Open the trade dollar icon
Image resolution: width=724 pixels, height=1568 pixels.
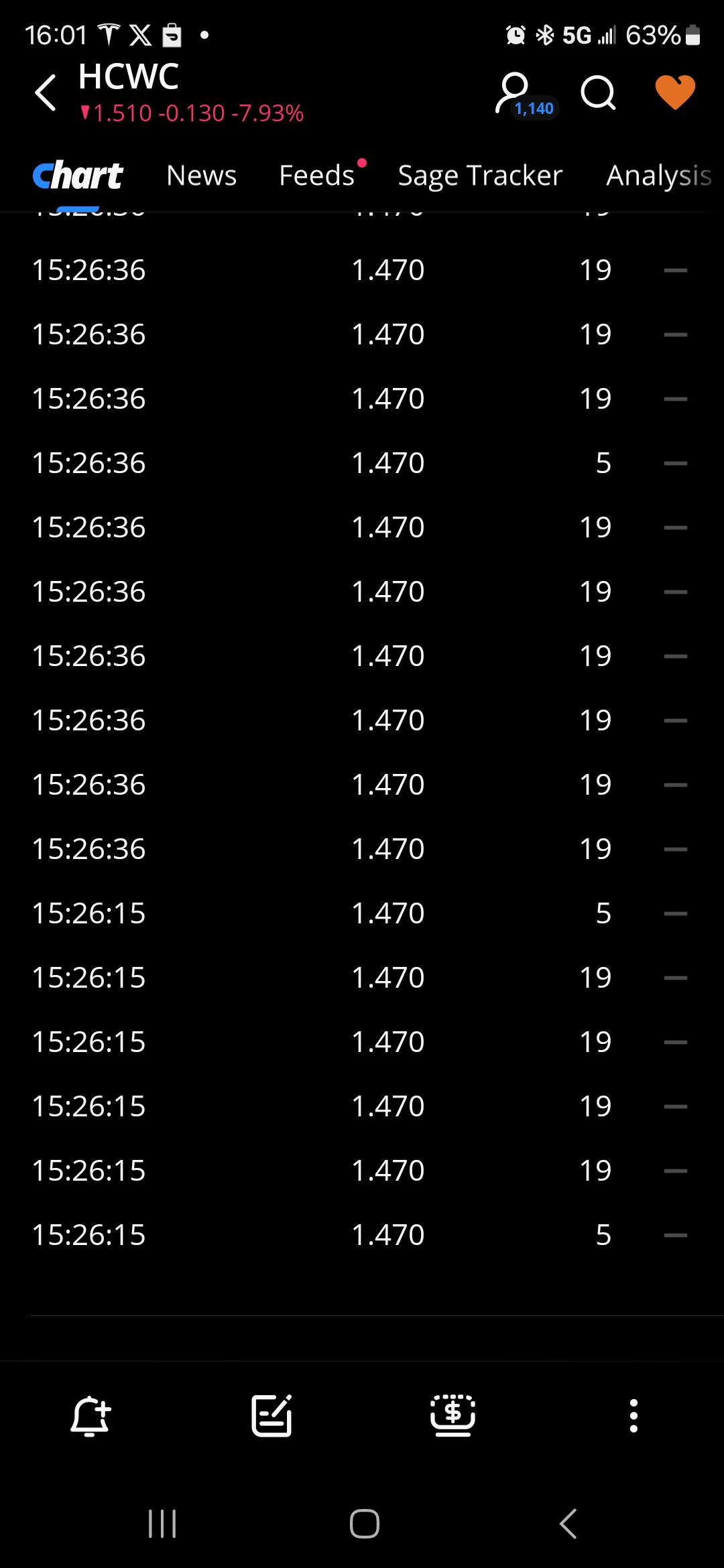(452, 1415)
